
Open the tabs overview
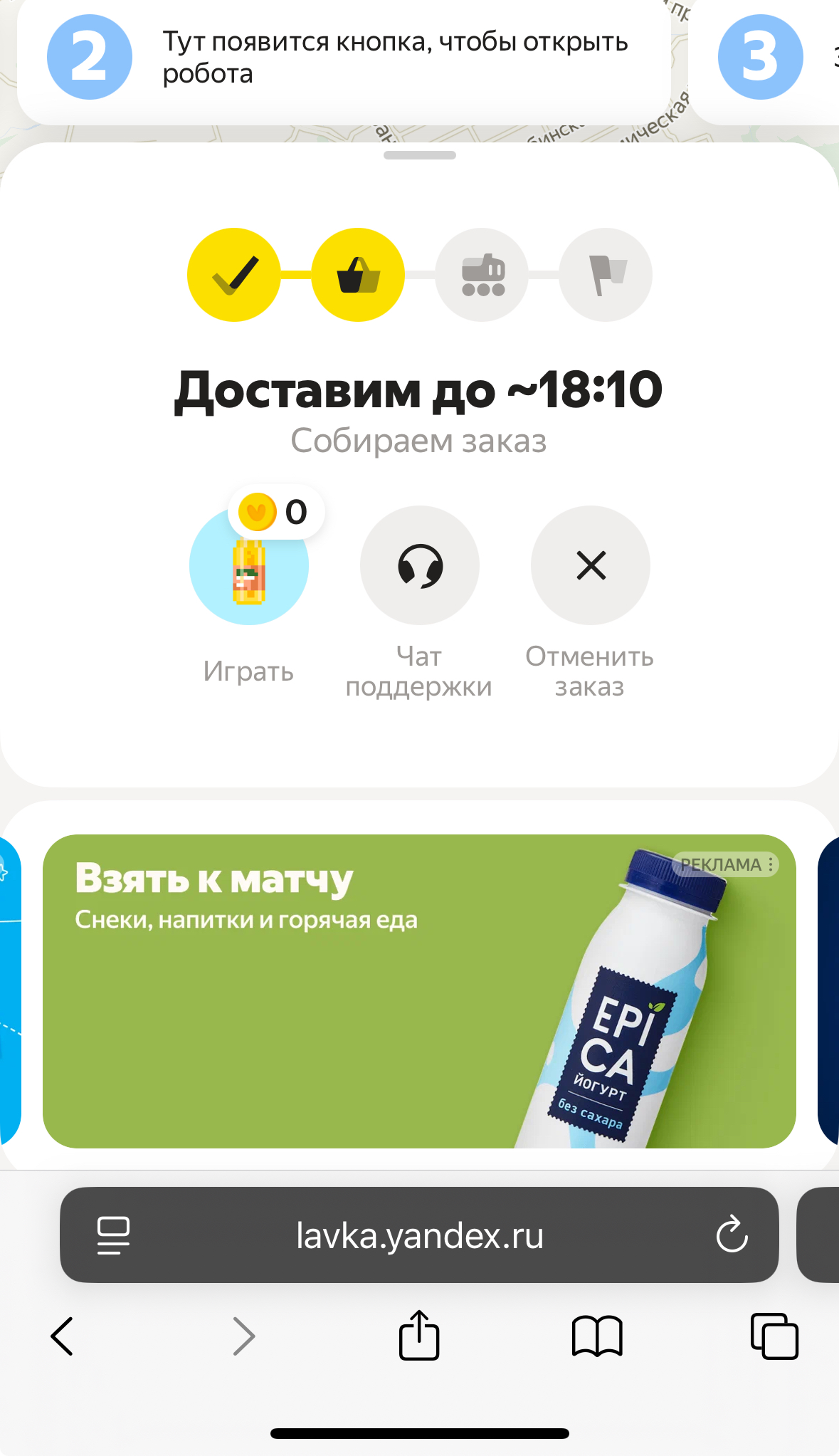[774, 1336]
